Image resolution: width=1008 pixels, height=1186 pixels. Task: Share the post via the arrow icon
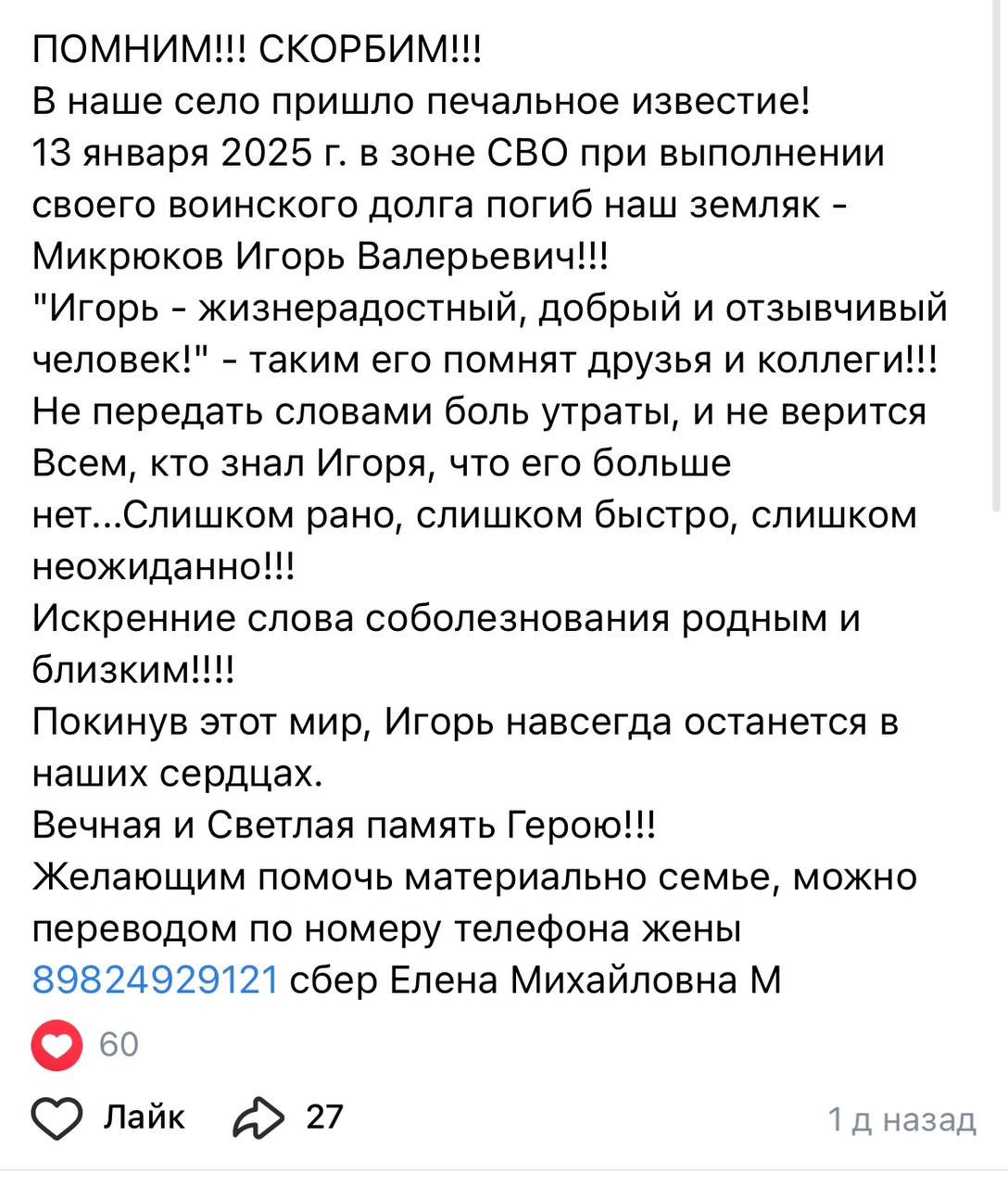point(259,1117)
